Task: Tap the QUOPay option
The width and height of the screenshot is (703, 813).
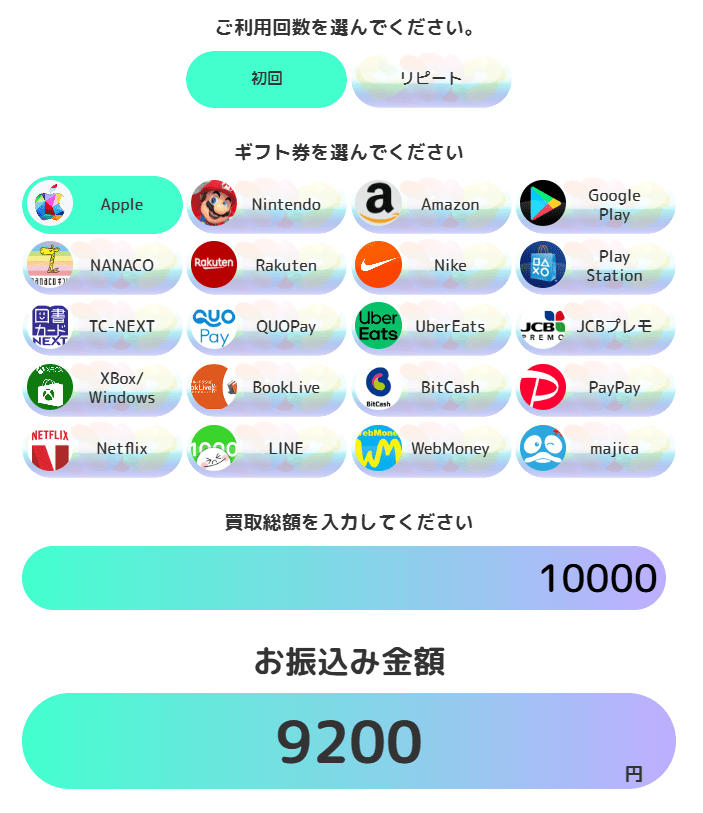Action: tap(267, 327)
